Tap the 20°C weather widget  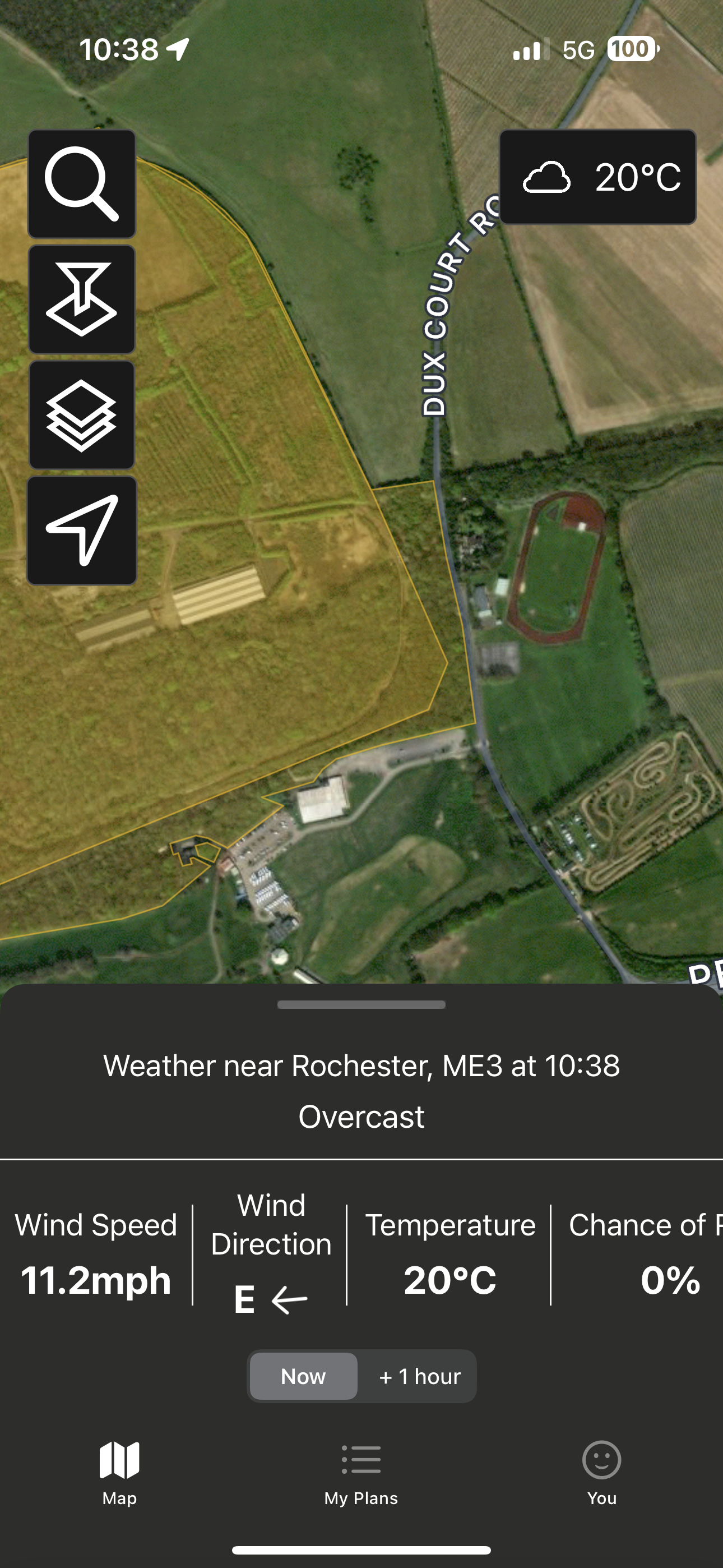click(x=597, y=177)
